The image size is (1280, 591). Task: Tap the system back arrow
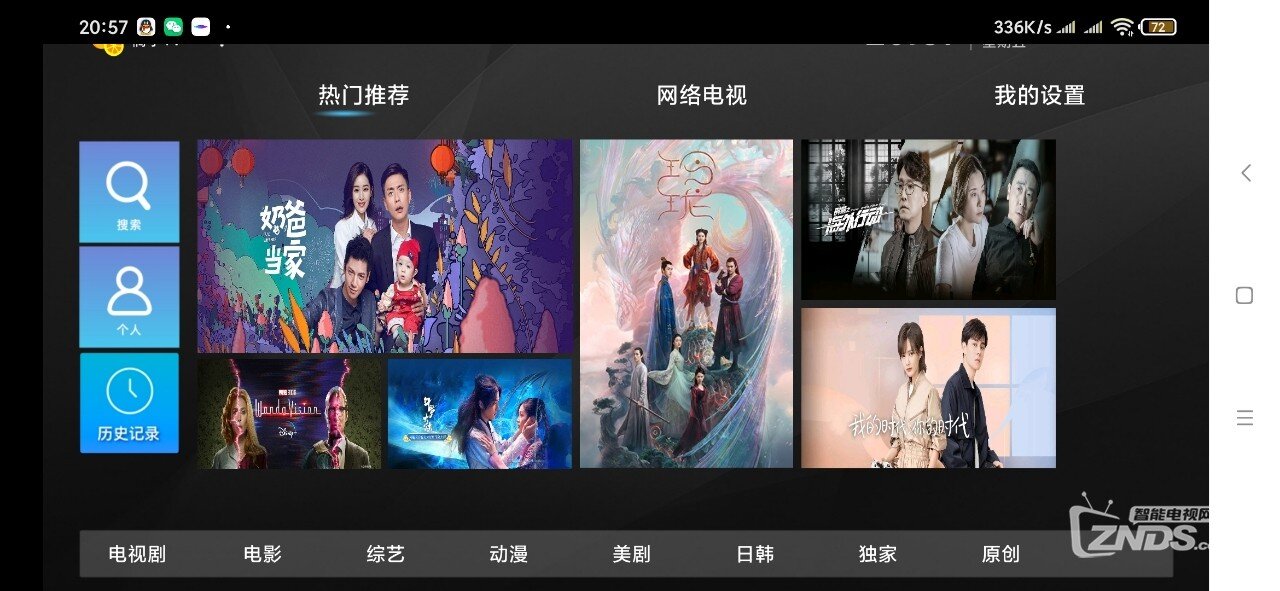(1245, 173)
